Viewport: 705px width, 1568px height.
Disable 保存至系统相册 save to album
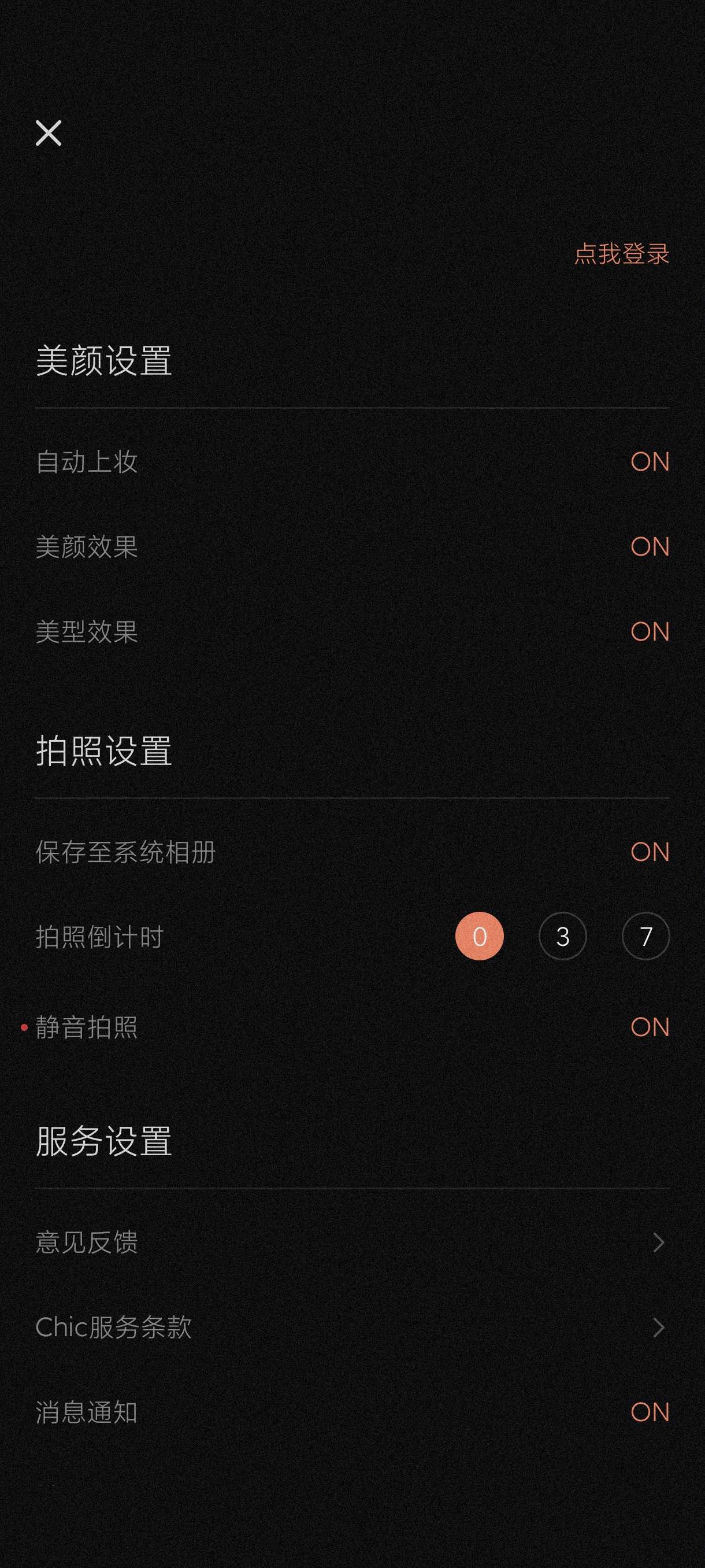[x=649, y=852]
